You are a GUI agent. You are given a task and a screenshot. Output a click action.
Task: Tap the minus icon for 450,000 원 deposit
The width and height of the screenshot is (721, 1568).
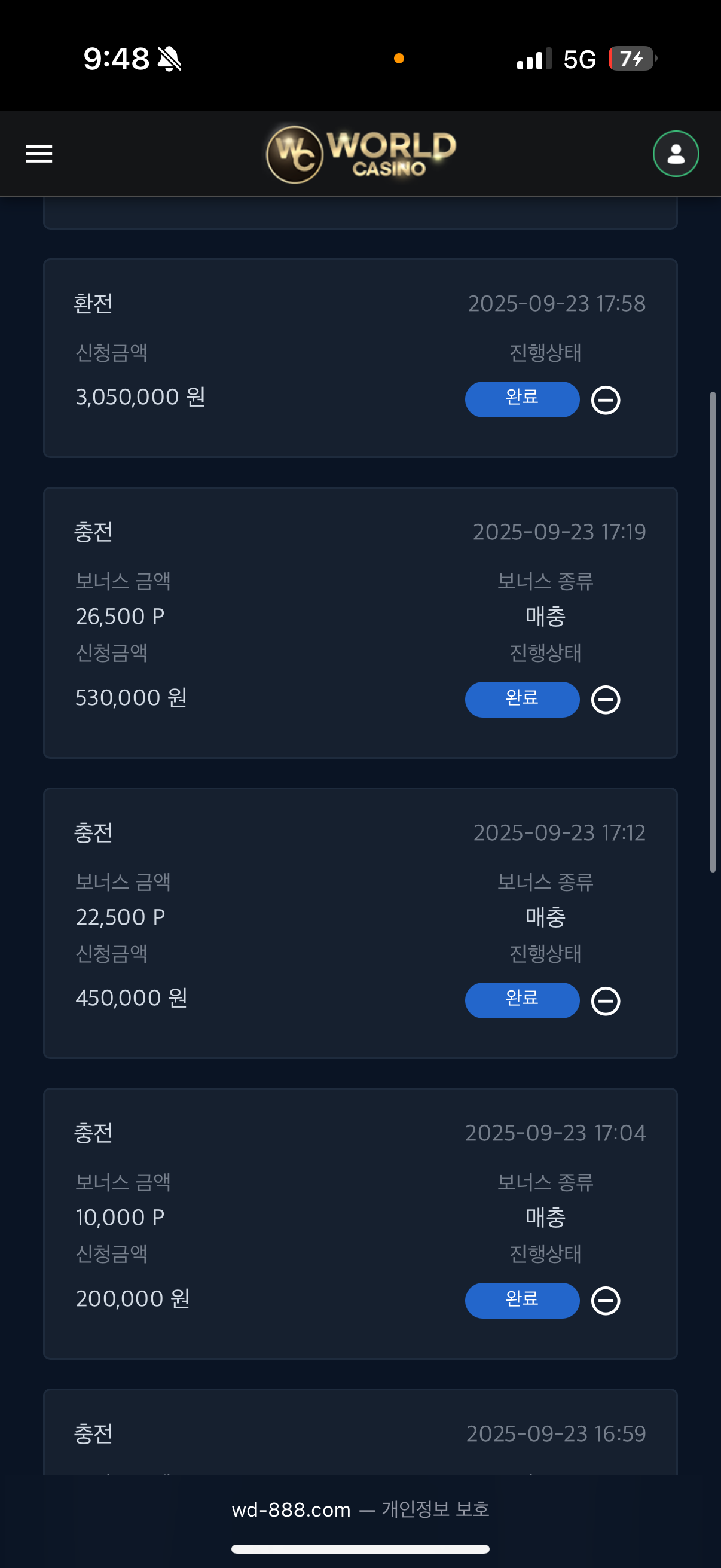[x=606, y=1000]
